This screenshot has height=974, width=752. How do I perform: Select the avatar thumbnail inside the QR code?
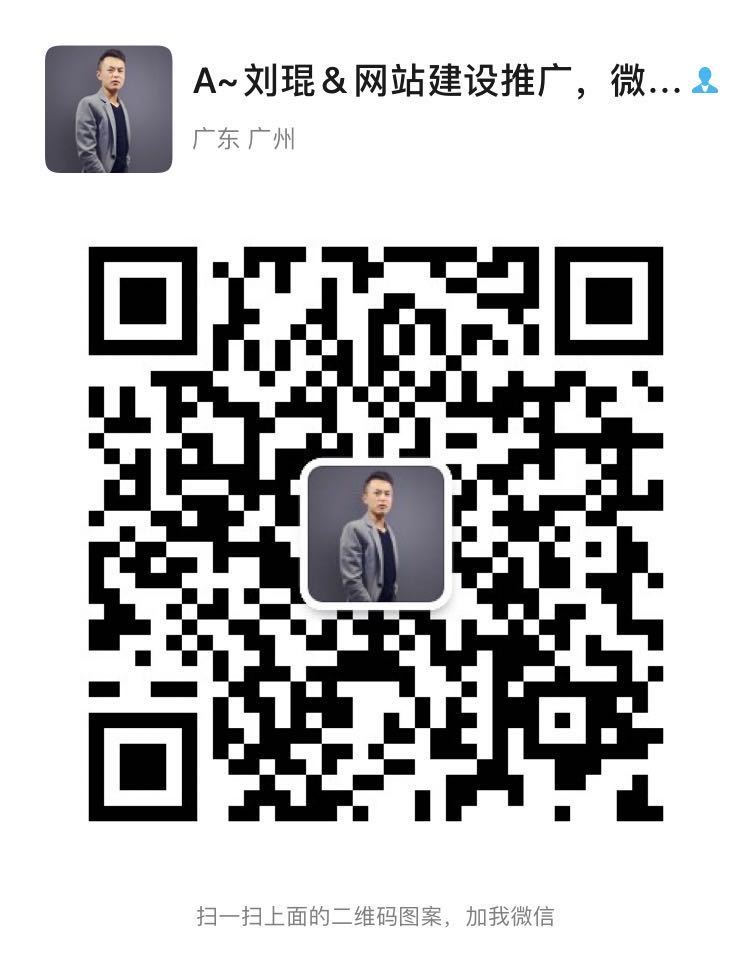click(x=376, y=535)
